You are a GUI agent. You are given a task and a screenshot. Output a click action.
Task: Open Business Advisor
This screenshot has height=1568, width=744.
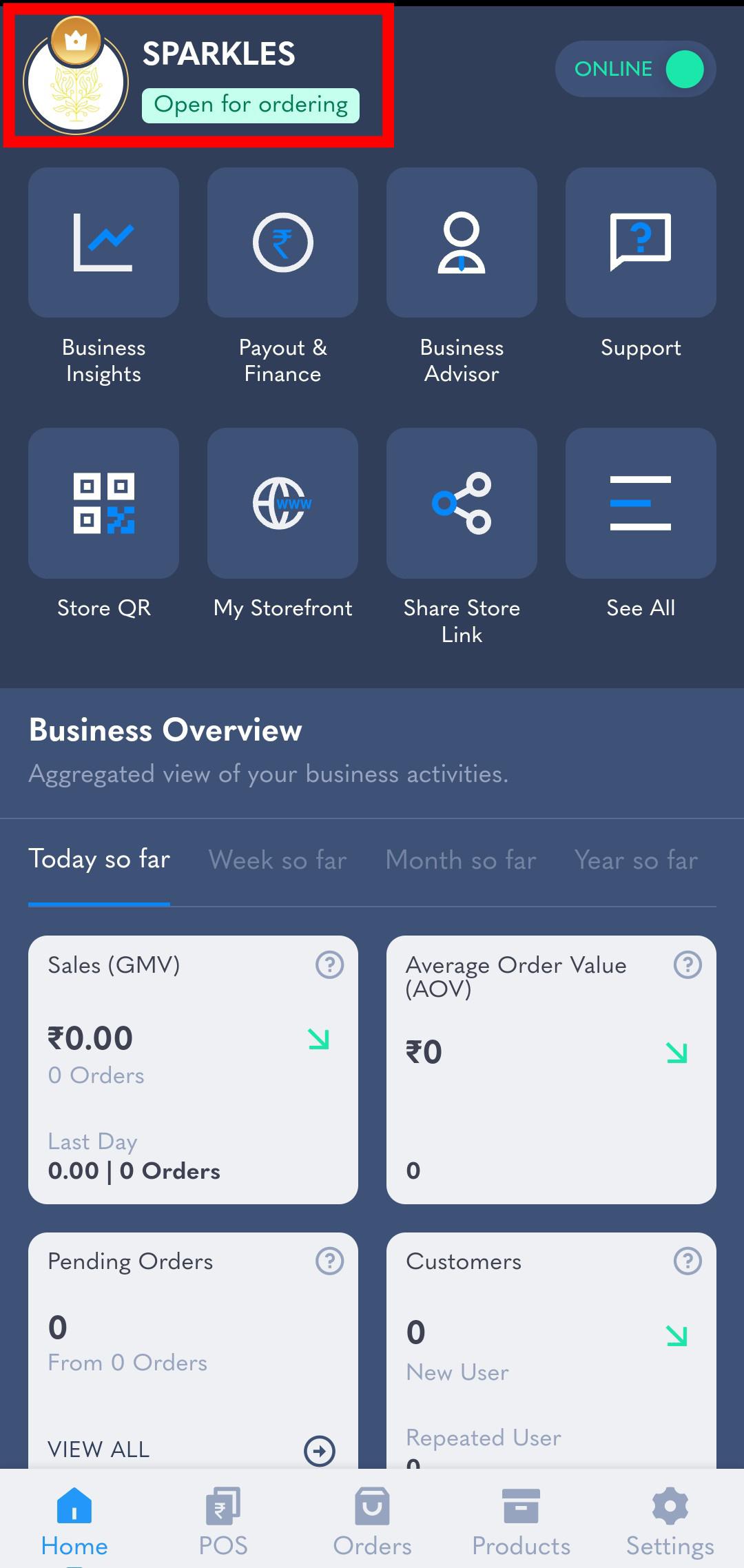(462, 276)
